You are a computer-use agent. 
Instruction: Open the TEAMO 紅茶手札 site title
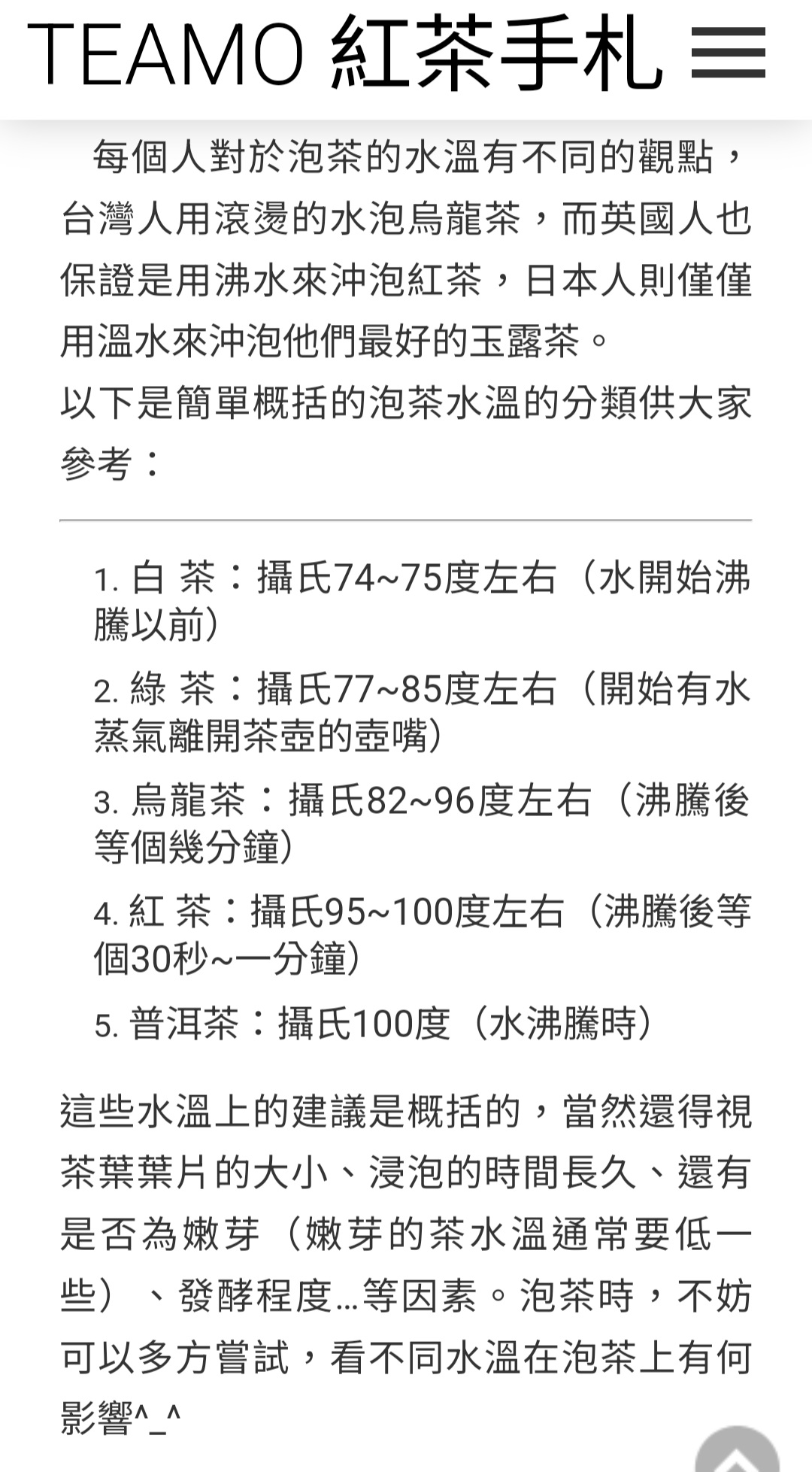pos(345,53)
